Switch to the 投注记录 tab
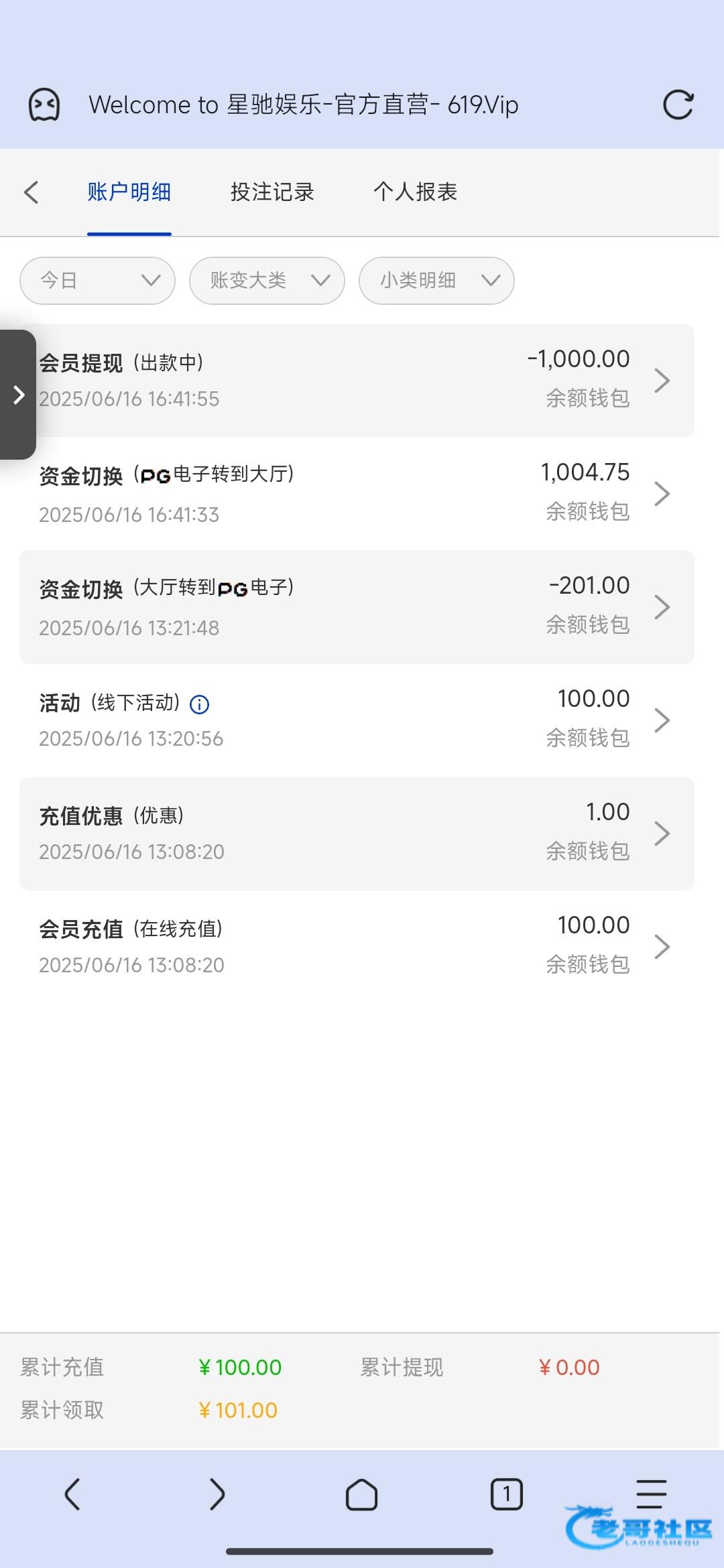724x1568 pixels. click(x=272, y=192)
